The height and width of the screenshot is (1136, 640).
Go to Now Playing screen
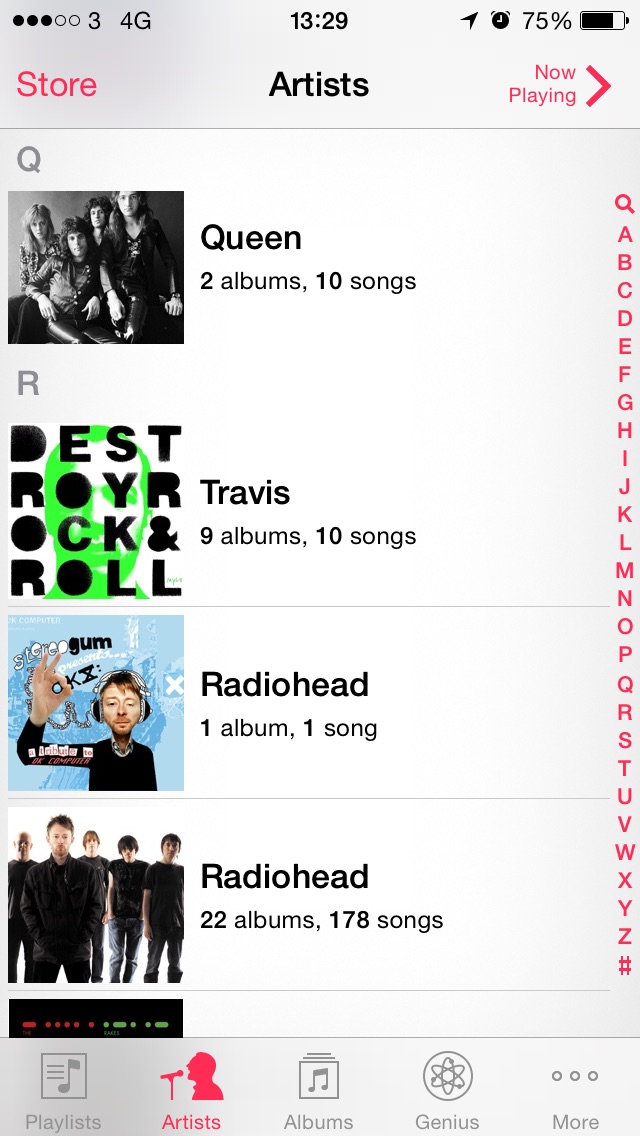558,85
